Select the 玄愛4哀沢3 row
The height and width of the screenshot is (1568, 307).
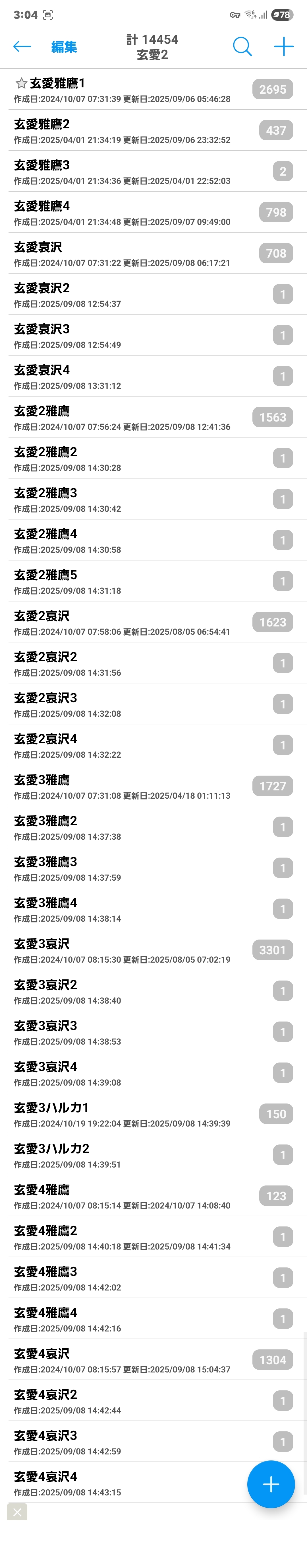coord(122,1442)
